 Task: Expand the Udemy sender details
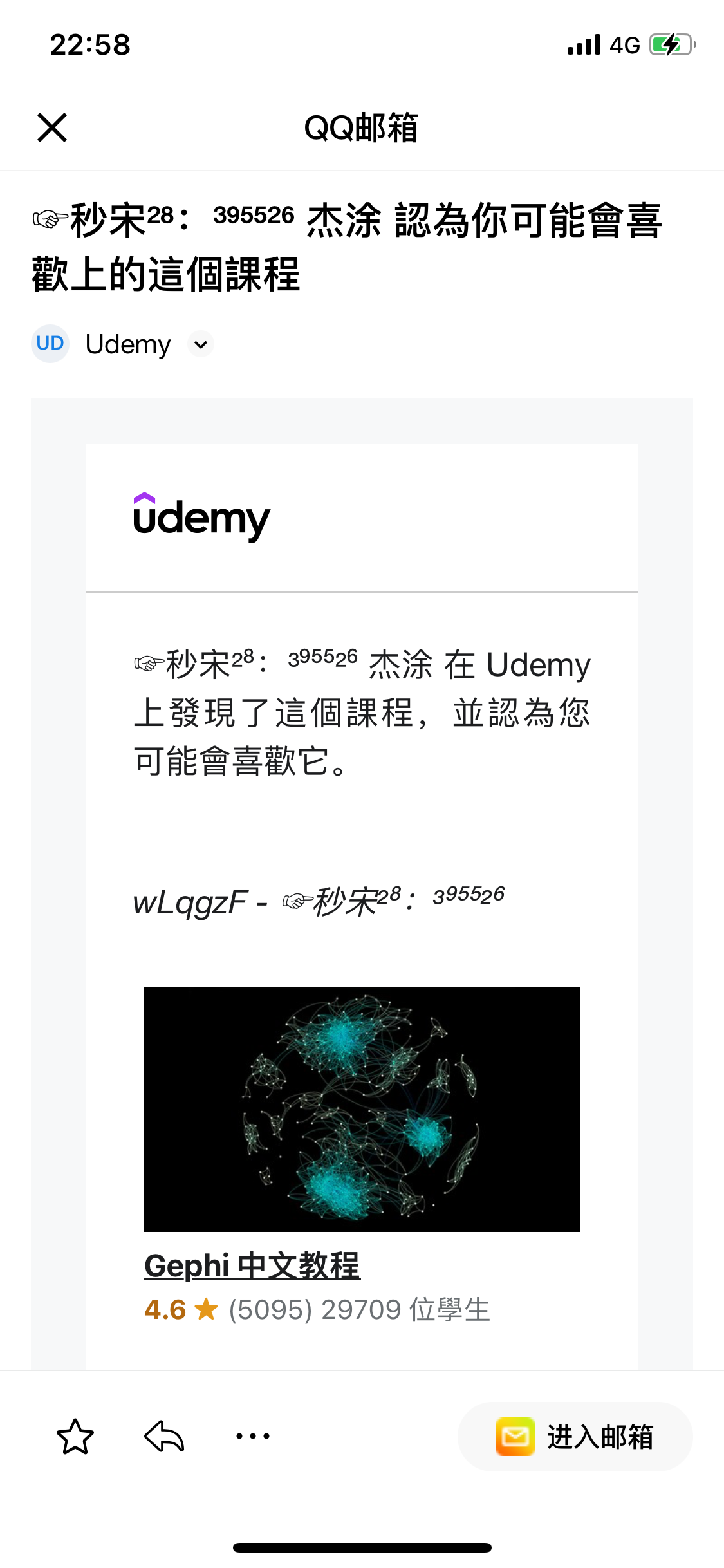pos(201,344)
